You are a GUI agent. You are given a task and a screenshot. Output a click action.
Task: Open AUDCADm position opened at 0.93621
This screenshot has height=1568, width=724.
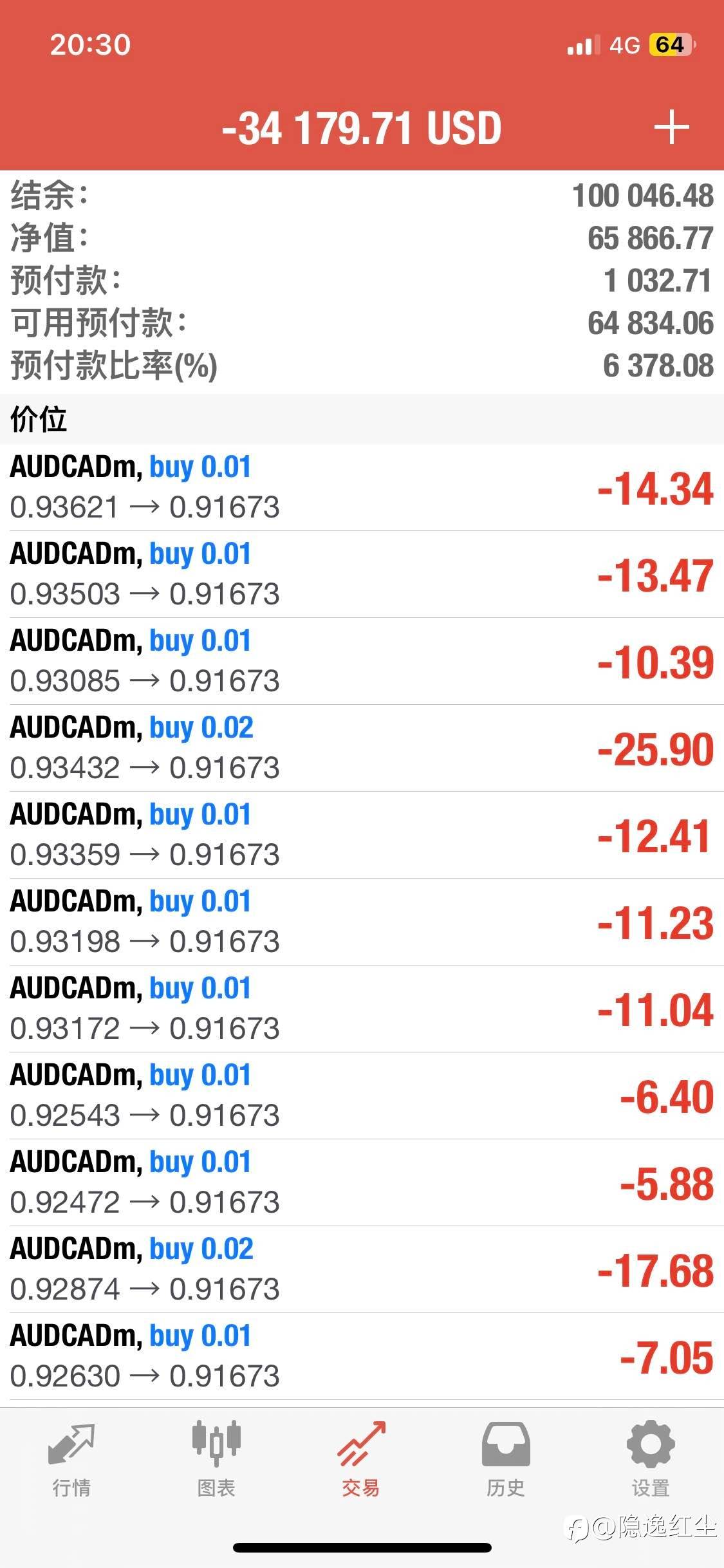click(x=362, y=488)
